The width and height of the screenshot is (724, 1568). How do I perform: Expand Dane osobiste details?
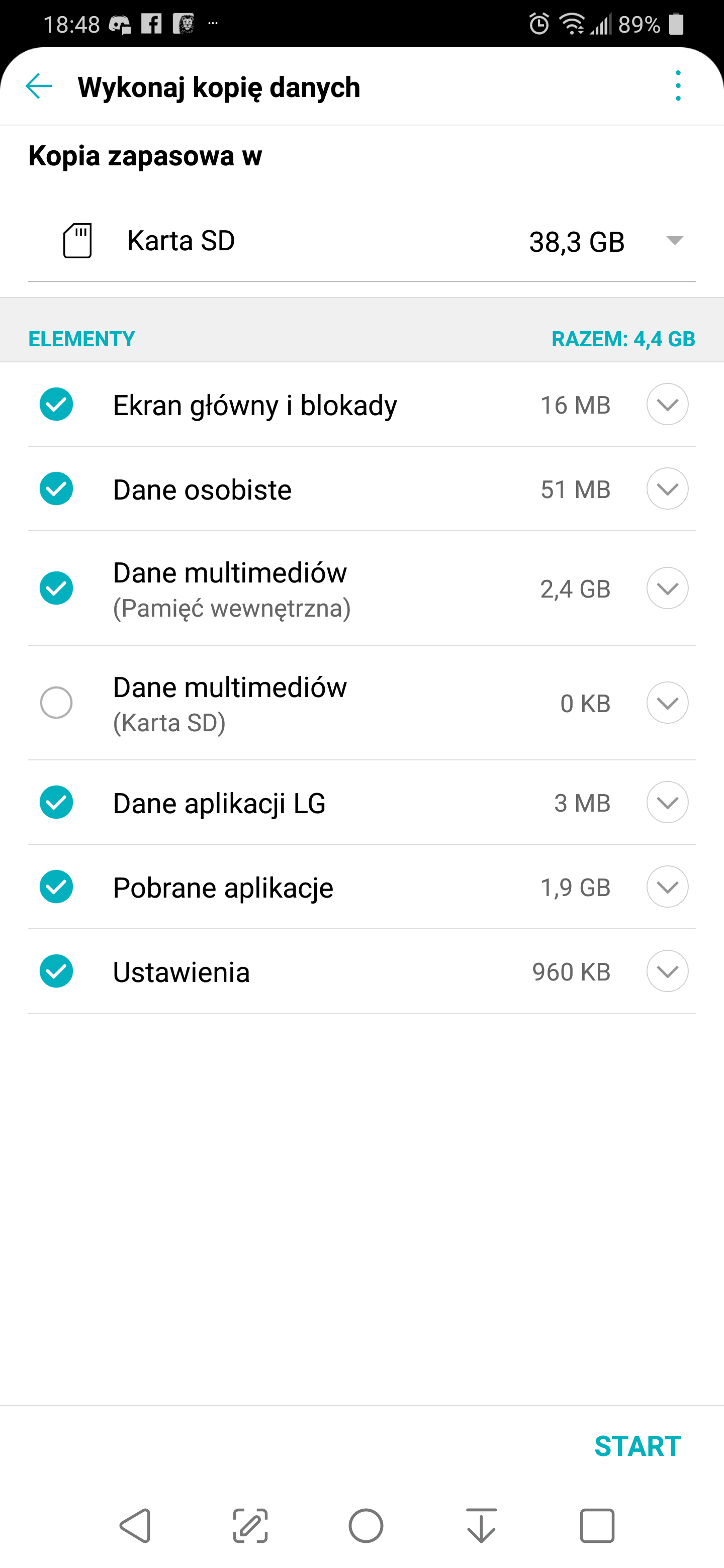click(667, 489)
